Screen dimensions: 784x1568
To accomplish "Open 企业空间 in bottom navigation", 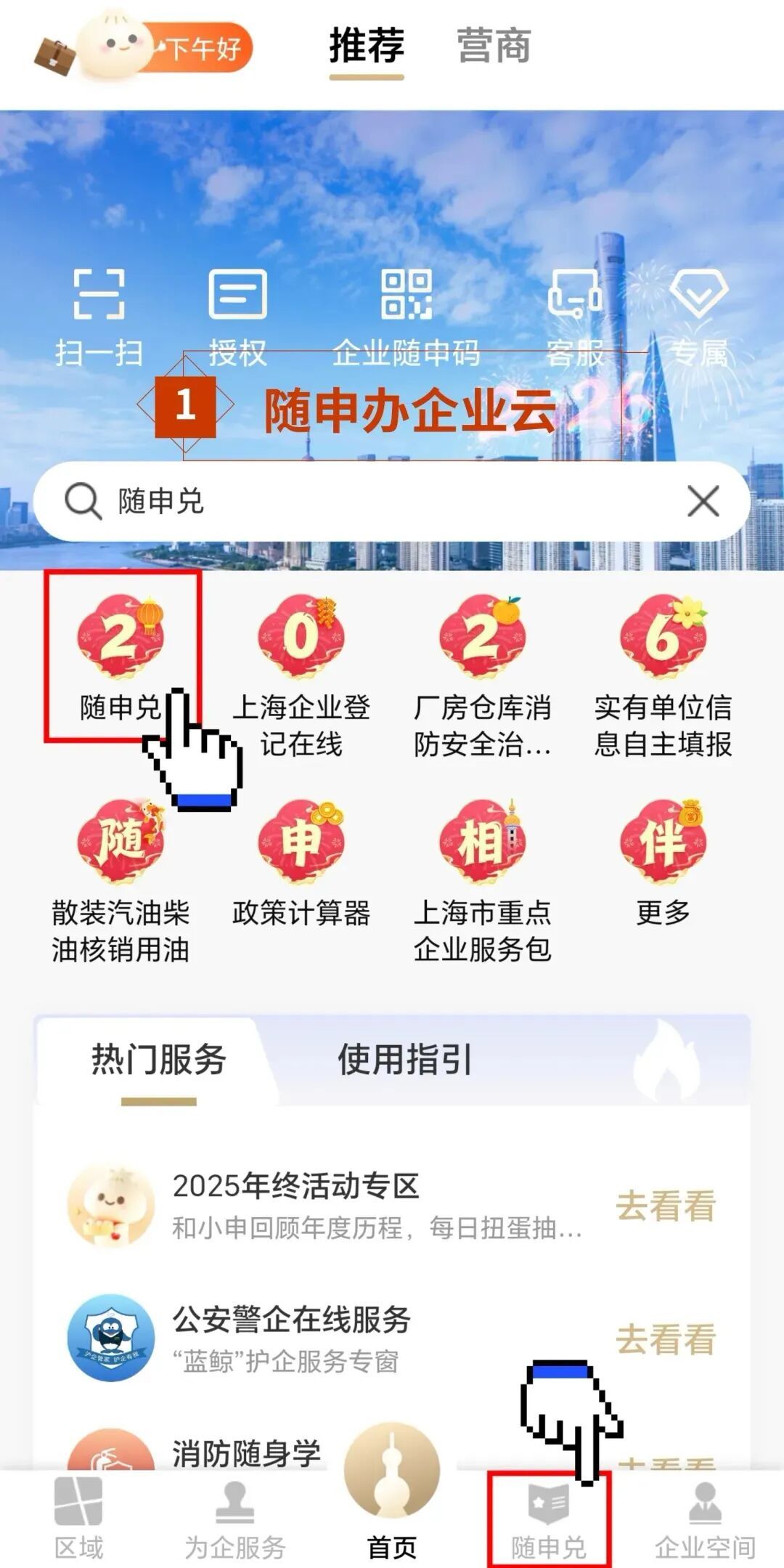I will click(x=705, y=1519).
